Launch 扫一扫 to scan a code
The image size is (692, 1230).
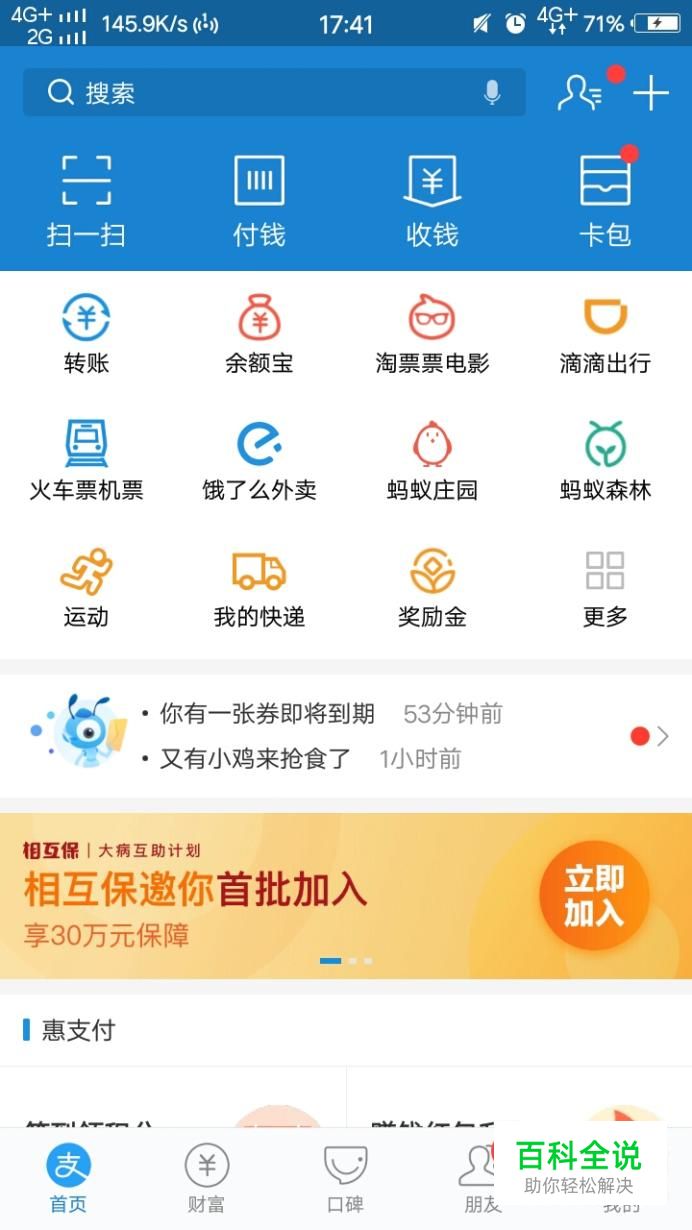pos(86,200)
